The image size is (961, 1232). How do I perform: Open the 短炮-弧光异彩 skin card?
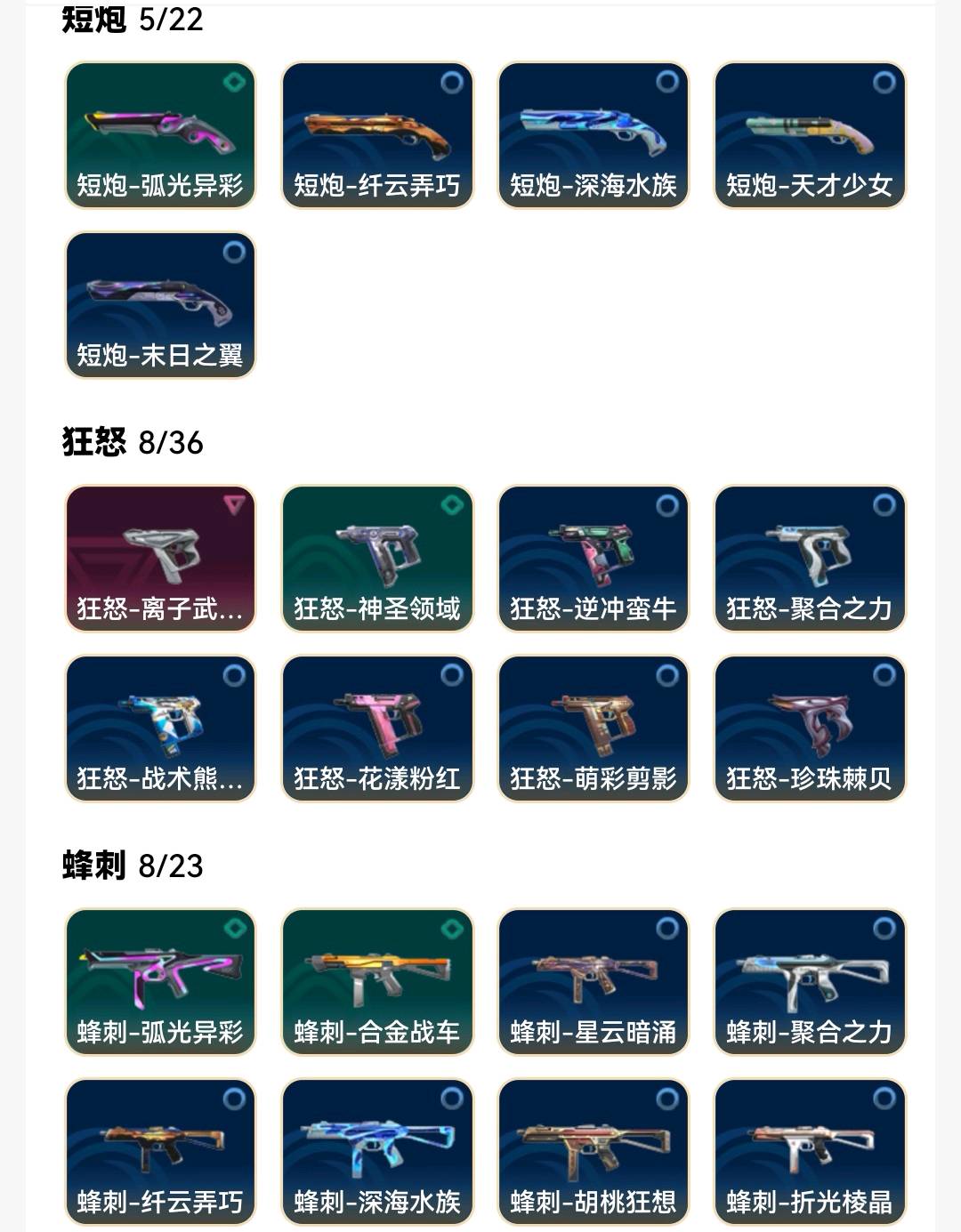click(160, 135)
